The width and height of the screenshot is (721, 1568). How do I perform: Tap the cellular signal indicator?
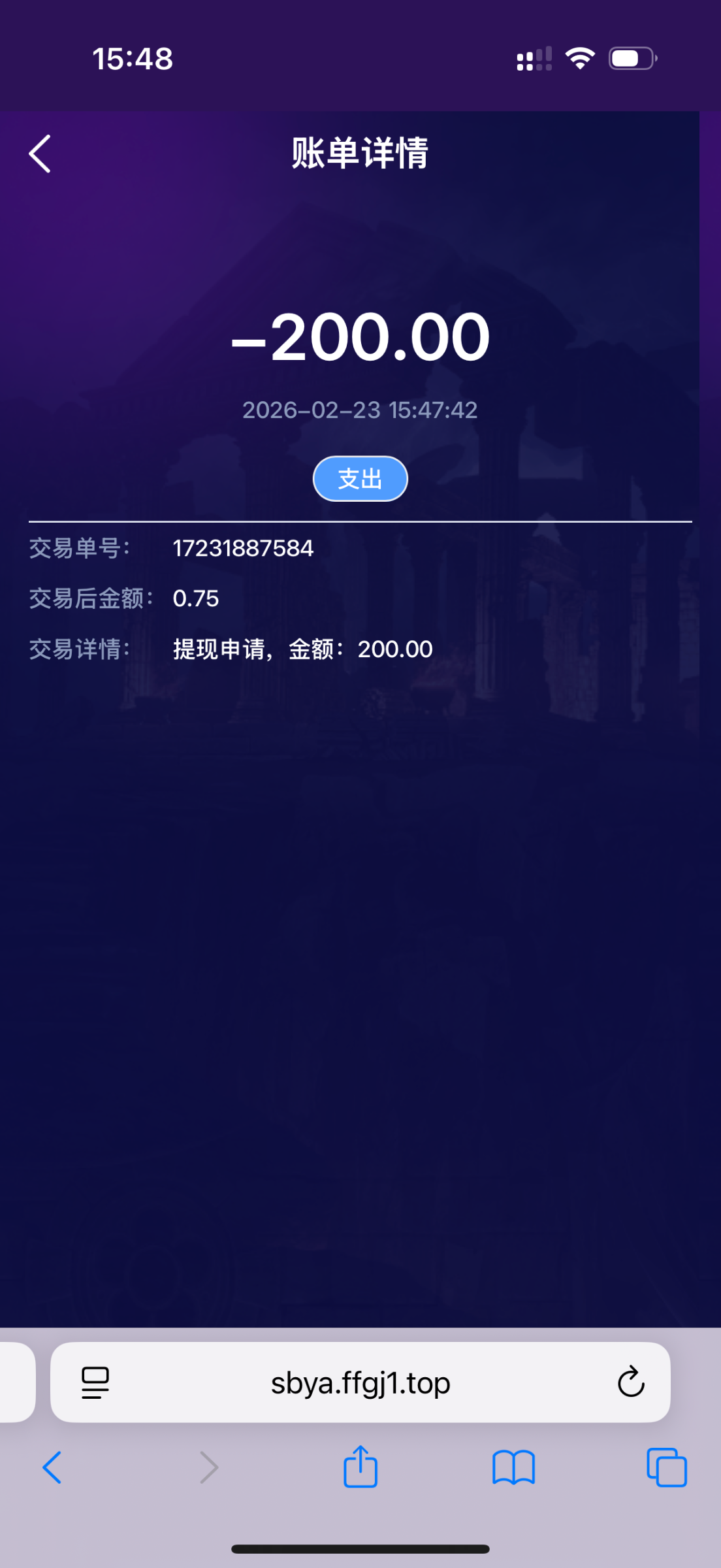533,57
